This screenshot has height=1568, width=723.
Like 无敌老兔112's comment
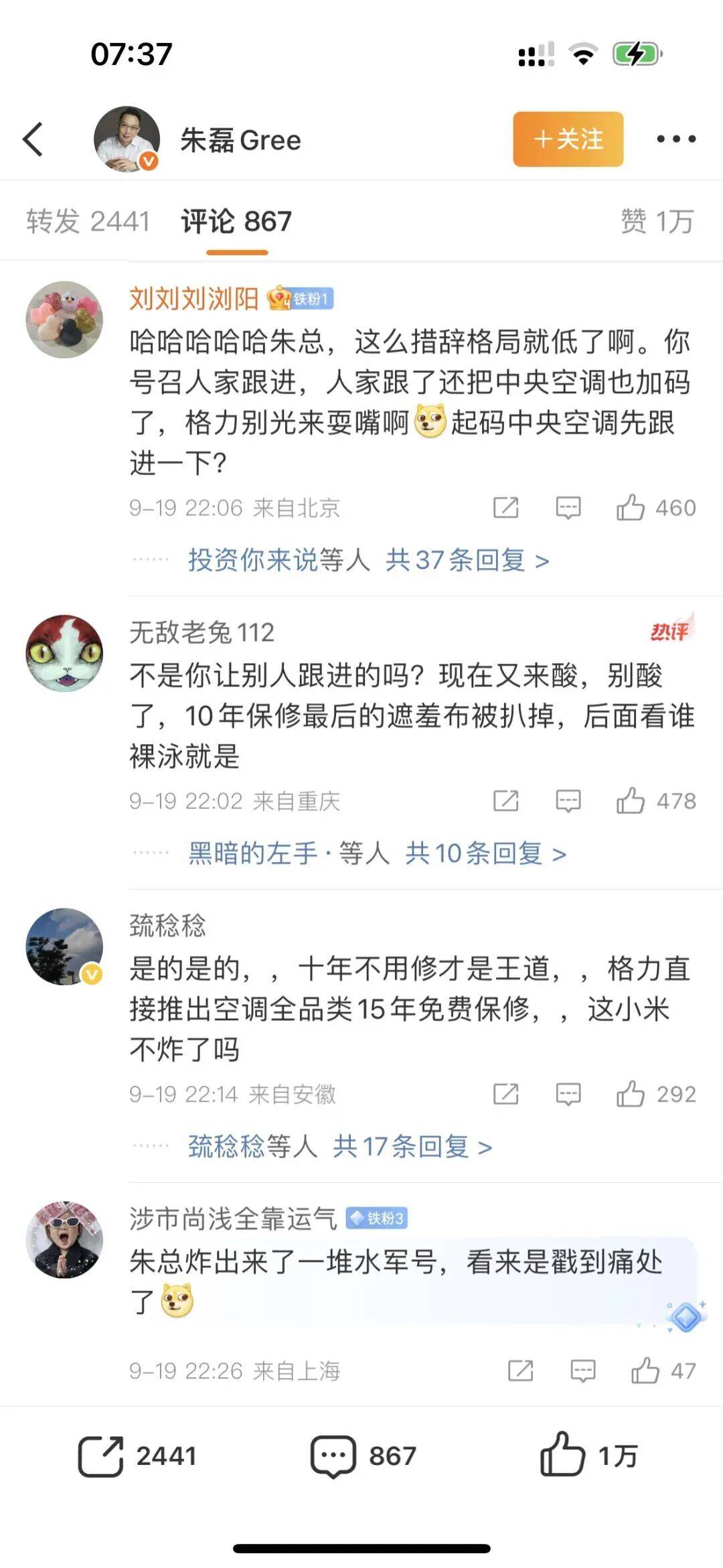(x=631, y=800)
